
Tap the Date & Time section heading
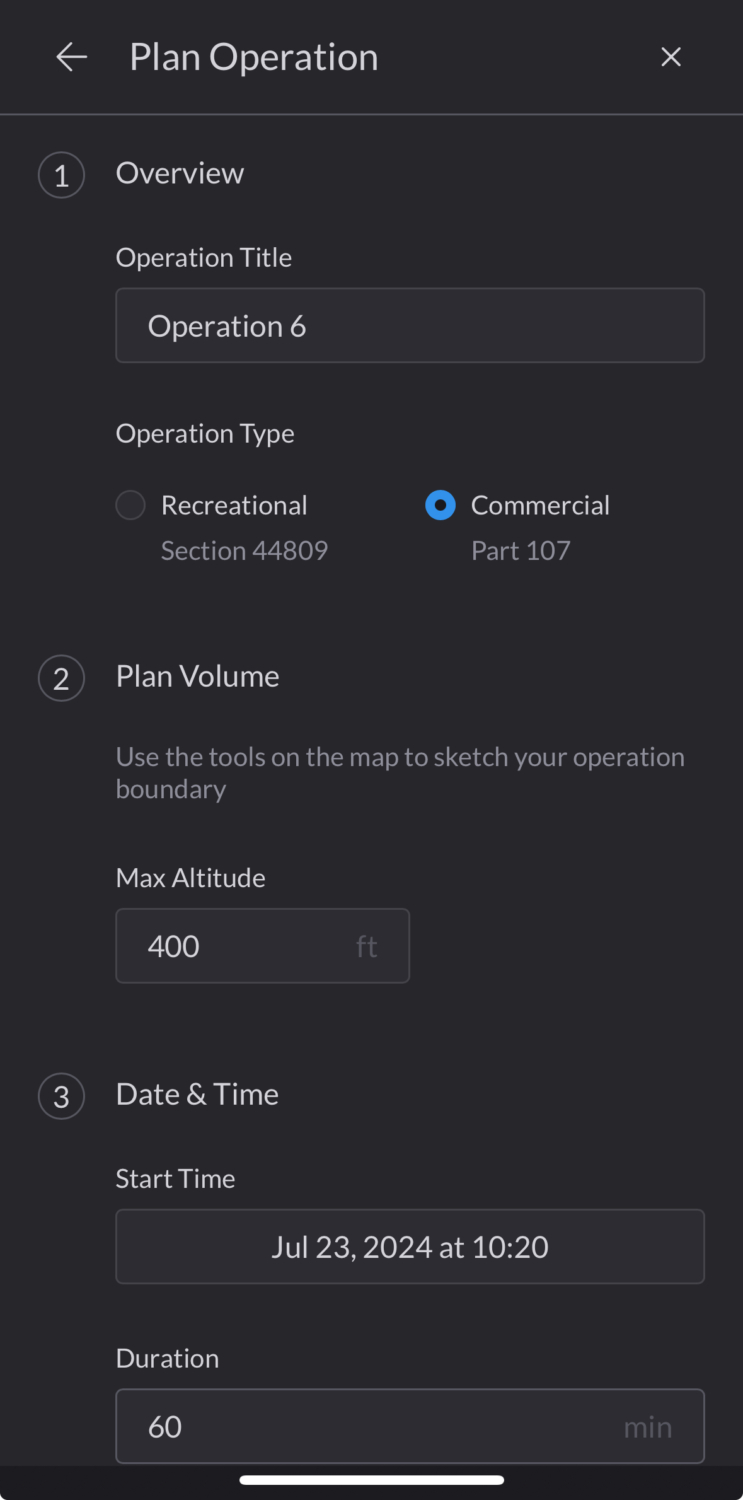point(197,1095)
